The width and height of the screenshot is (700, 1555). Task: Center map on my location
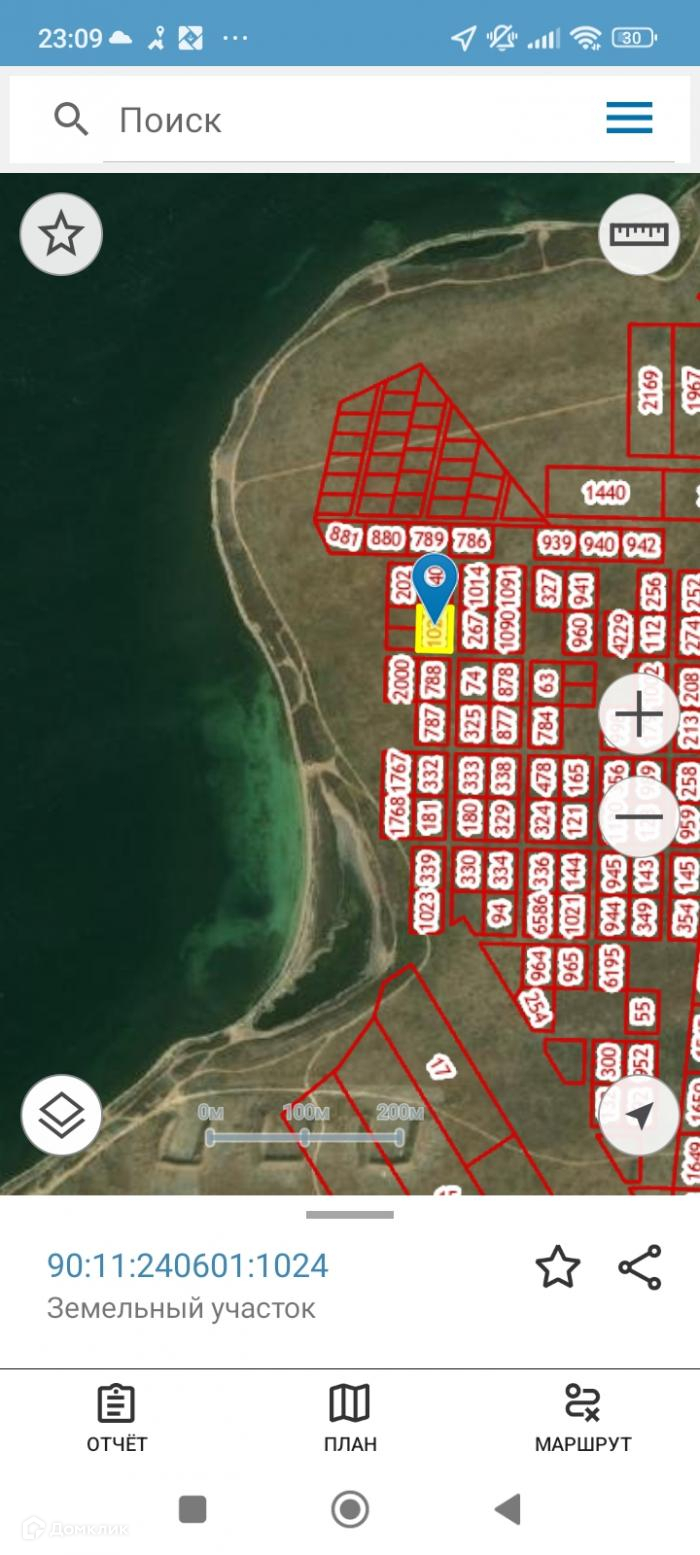click(x=639, y=1115)
